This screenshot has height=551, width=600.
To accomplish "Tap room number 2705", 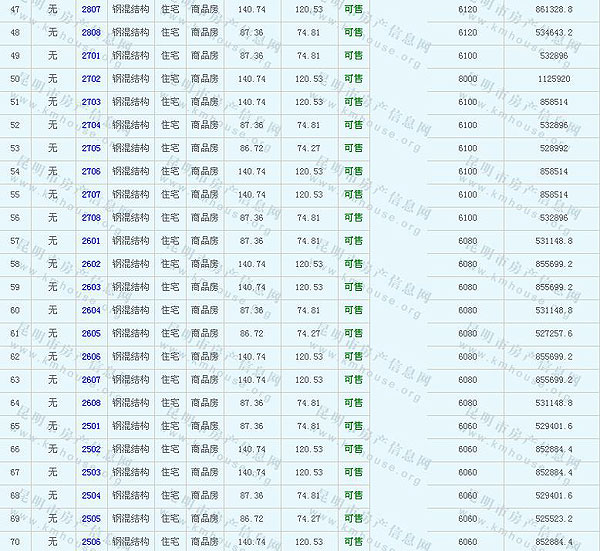I will click(x=91, y=148).
